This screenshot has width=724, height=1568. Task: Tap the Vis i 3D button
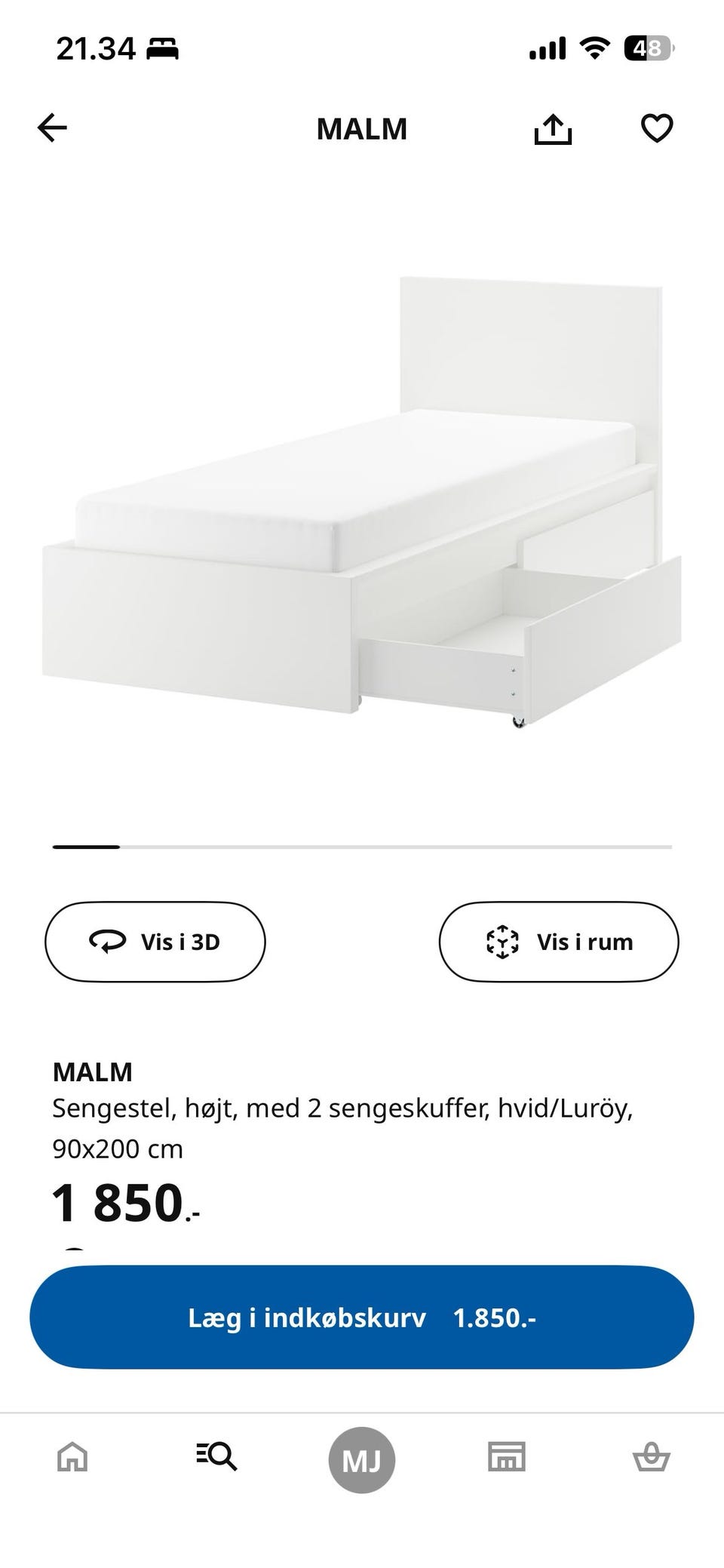[x=155, y=942]
